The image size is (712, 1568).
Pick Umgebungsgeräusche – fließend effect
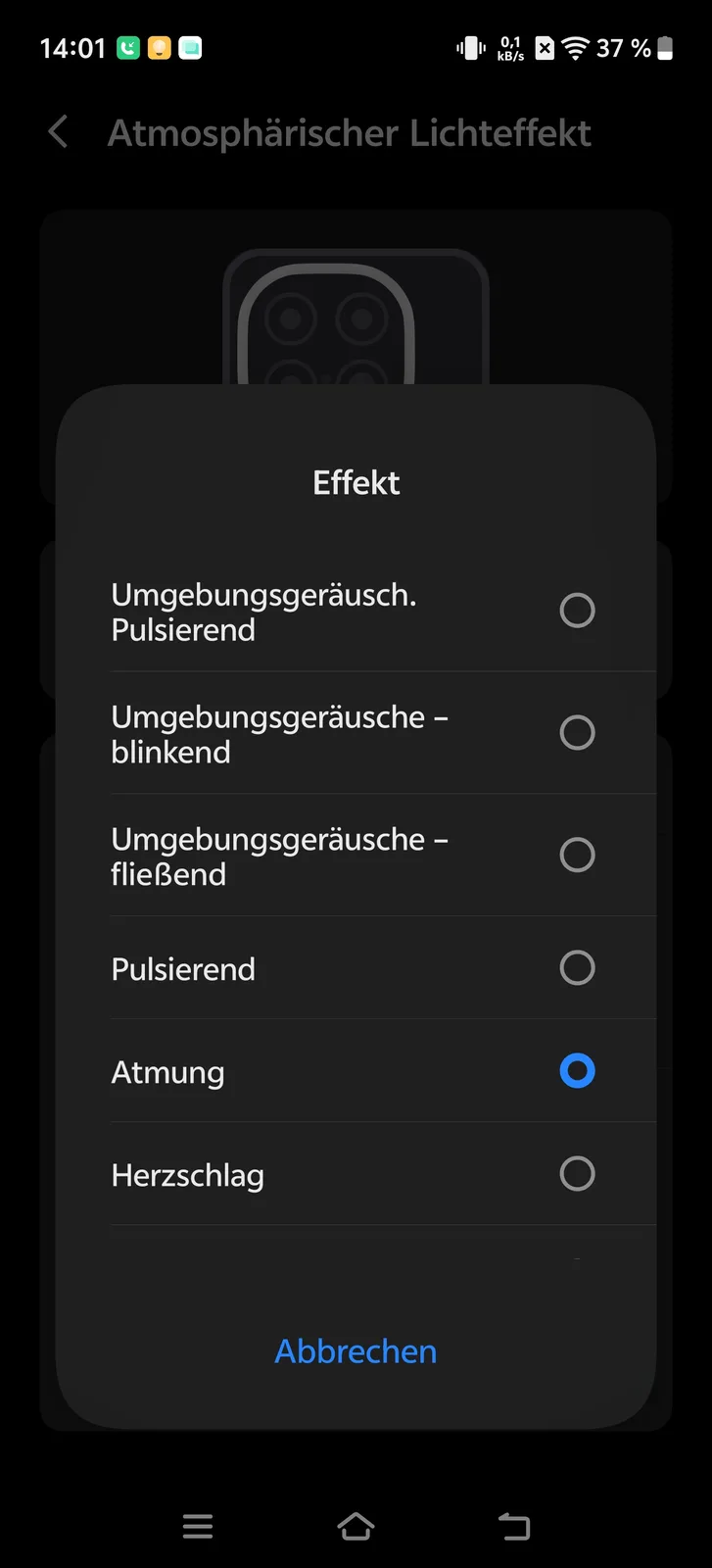point(577,855)
